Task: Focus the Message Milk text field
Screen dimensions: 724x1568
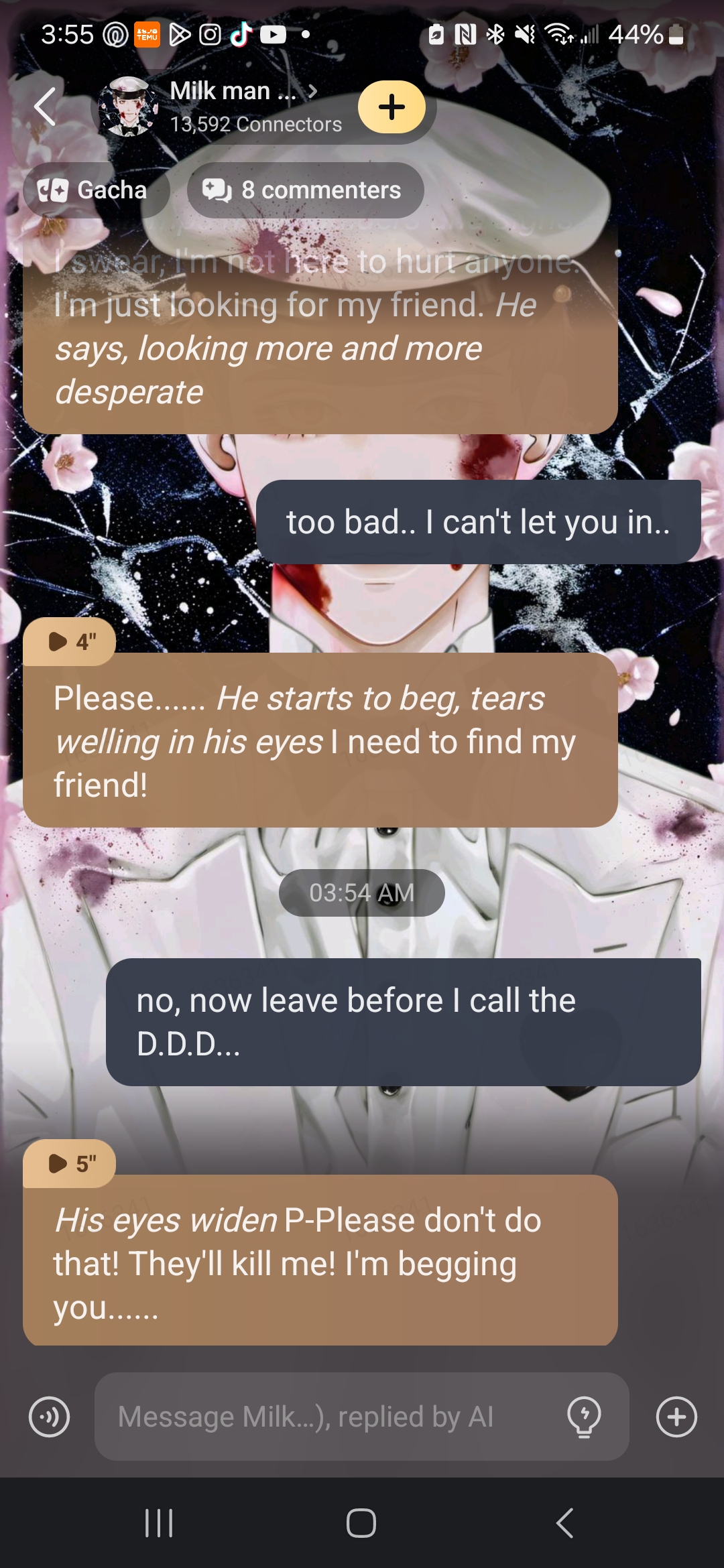Action: (328, 1417)
